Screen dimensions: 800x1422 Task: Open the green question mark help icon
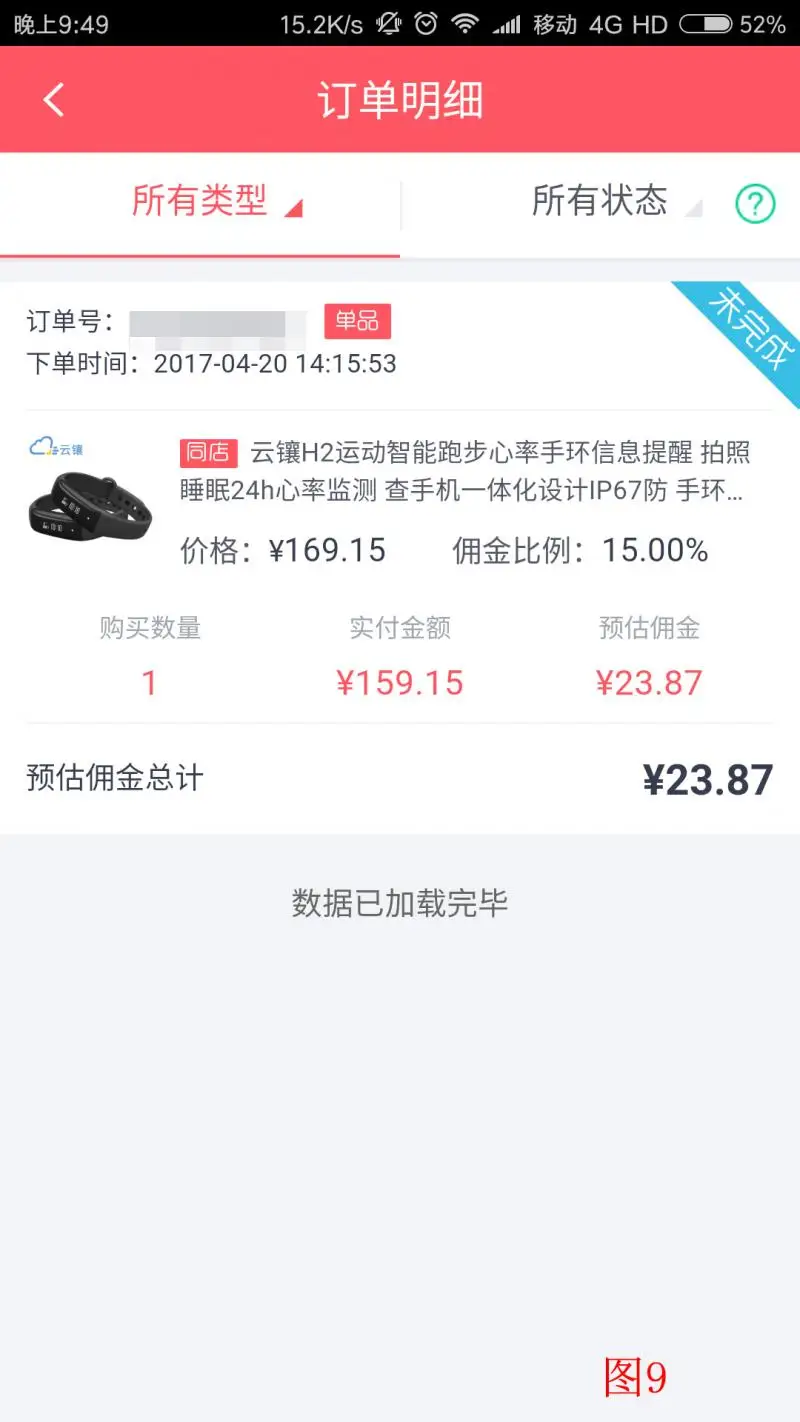coord(755,204)
